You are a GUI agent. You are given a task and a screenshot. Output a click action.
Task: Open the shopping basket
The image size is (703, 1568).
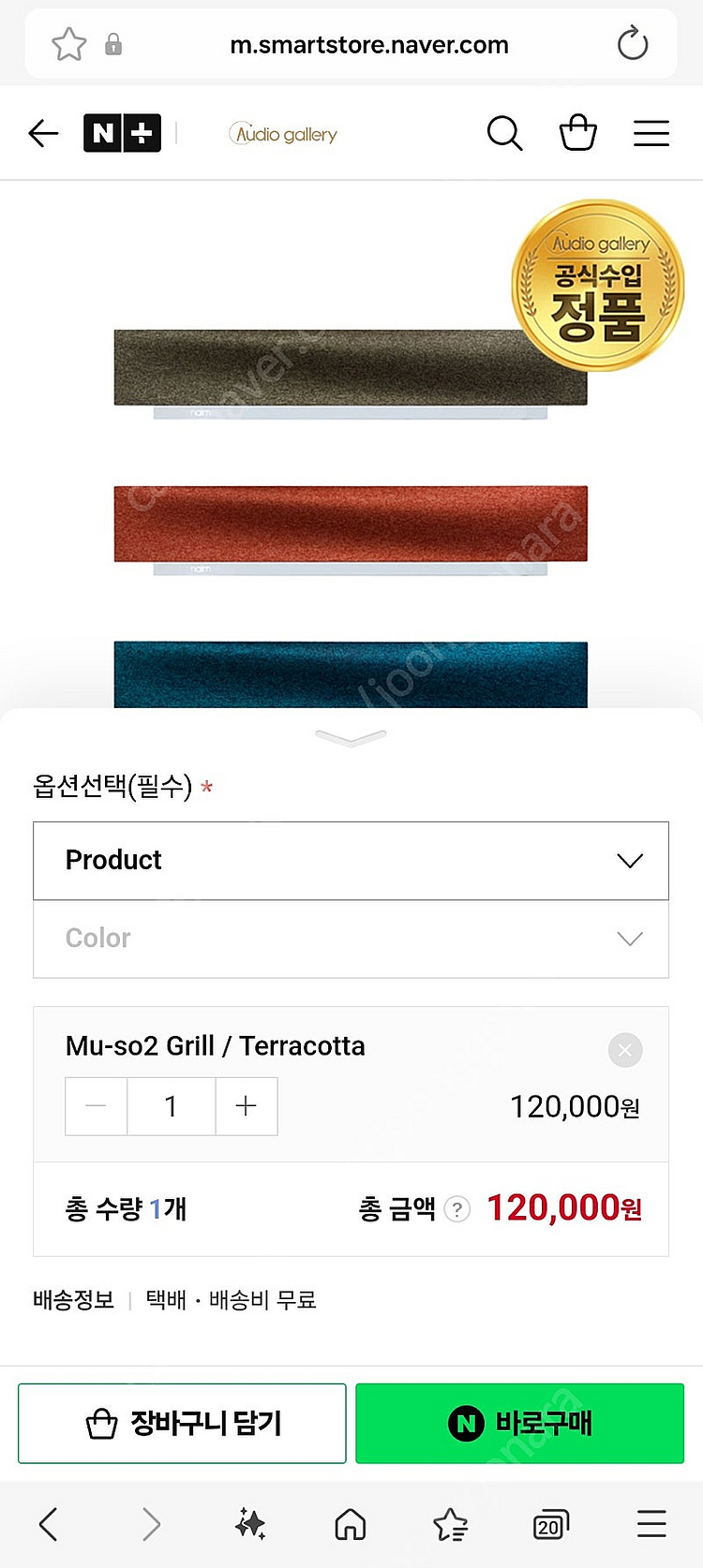click(x=577, y=134)
